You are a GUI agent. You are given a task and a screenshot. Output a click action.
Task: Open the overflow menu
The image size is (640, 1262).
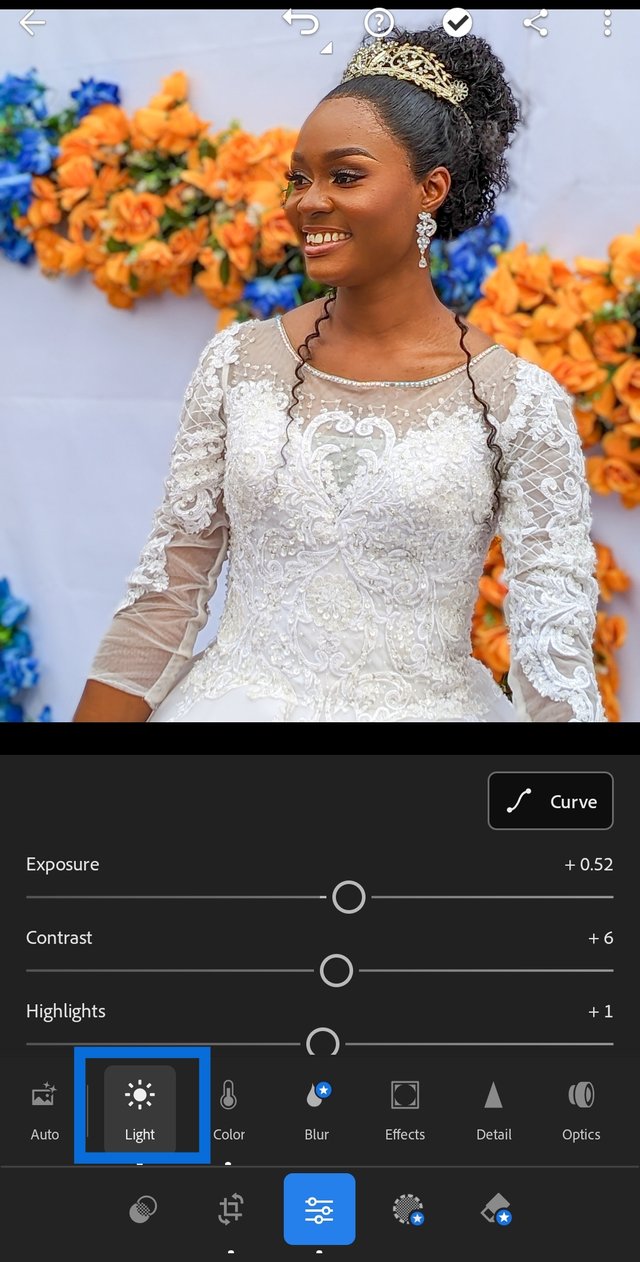(607, 23)
